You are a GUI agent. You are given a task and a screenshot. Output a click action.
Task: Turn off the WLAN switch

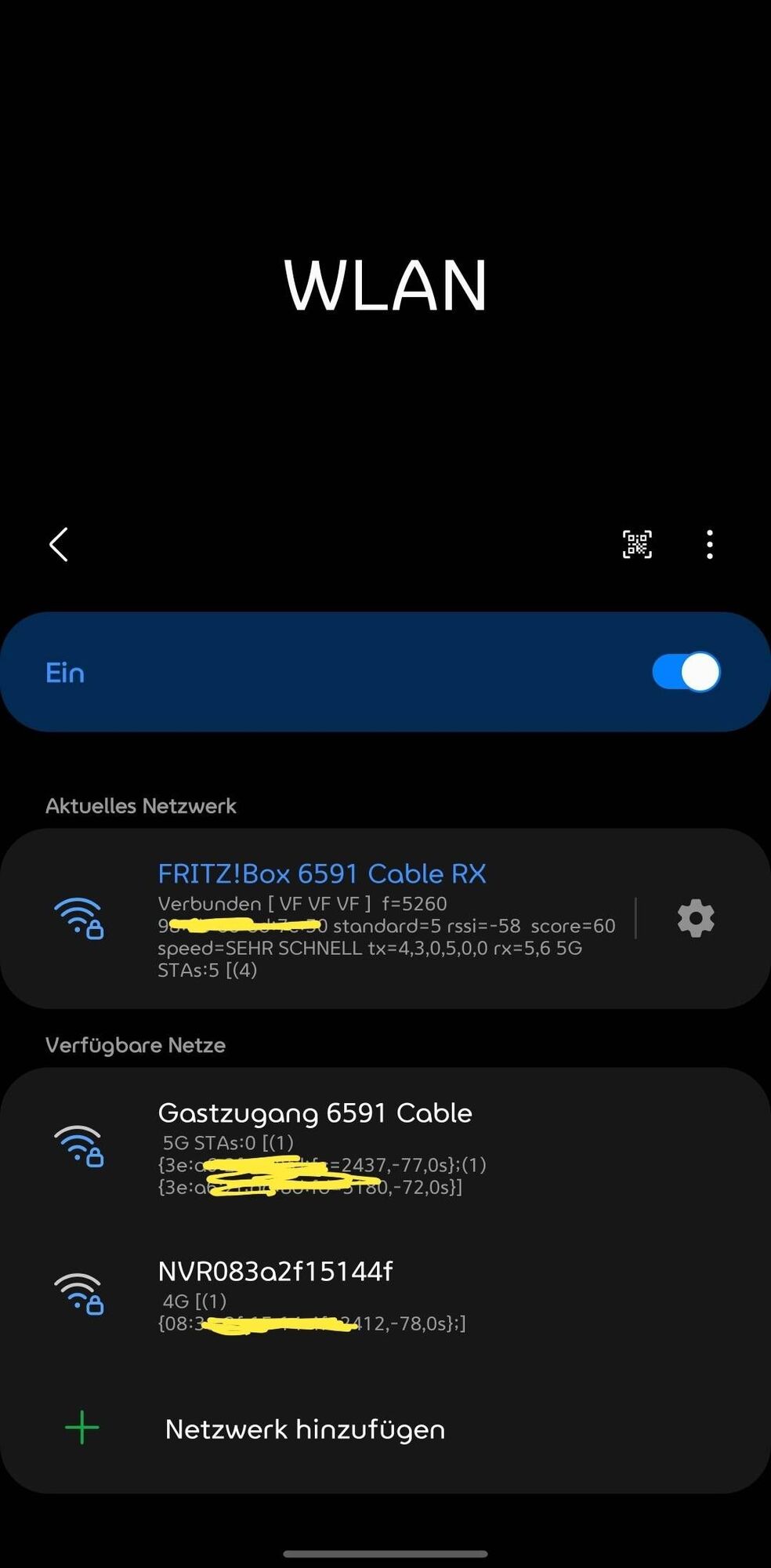click(686, 673)
